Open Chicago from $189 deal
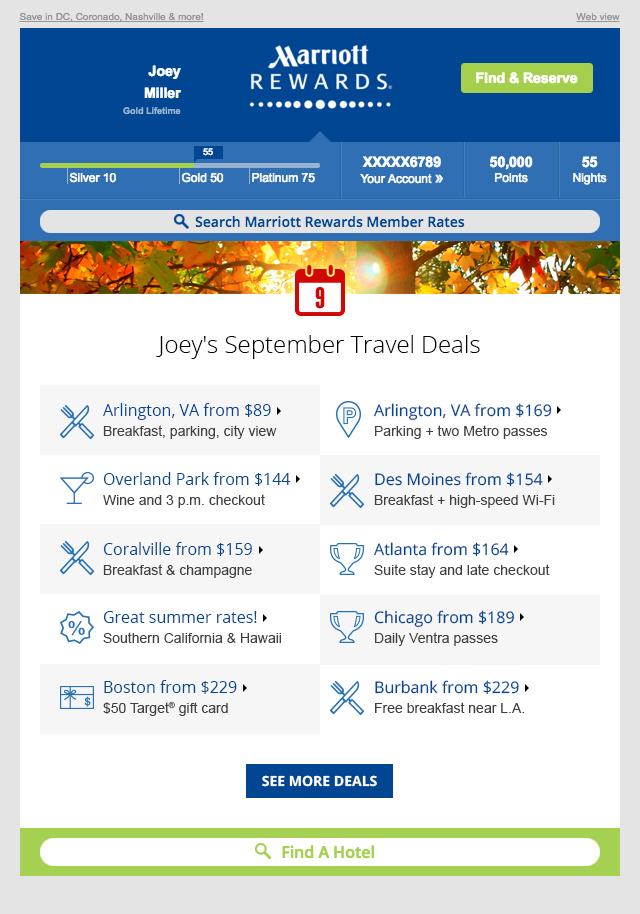The height and width of the screenshot is (914, 640). coord(444,618)
